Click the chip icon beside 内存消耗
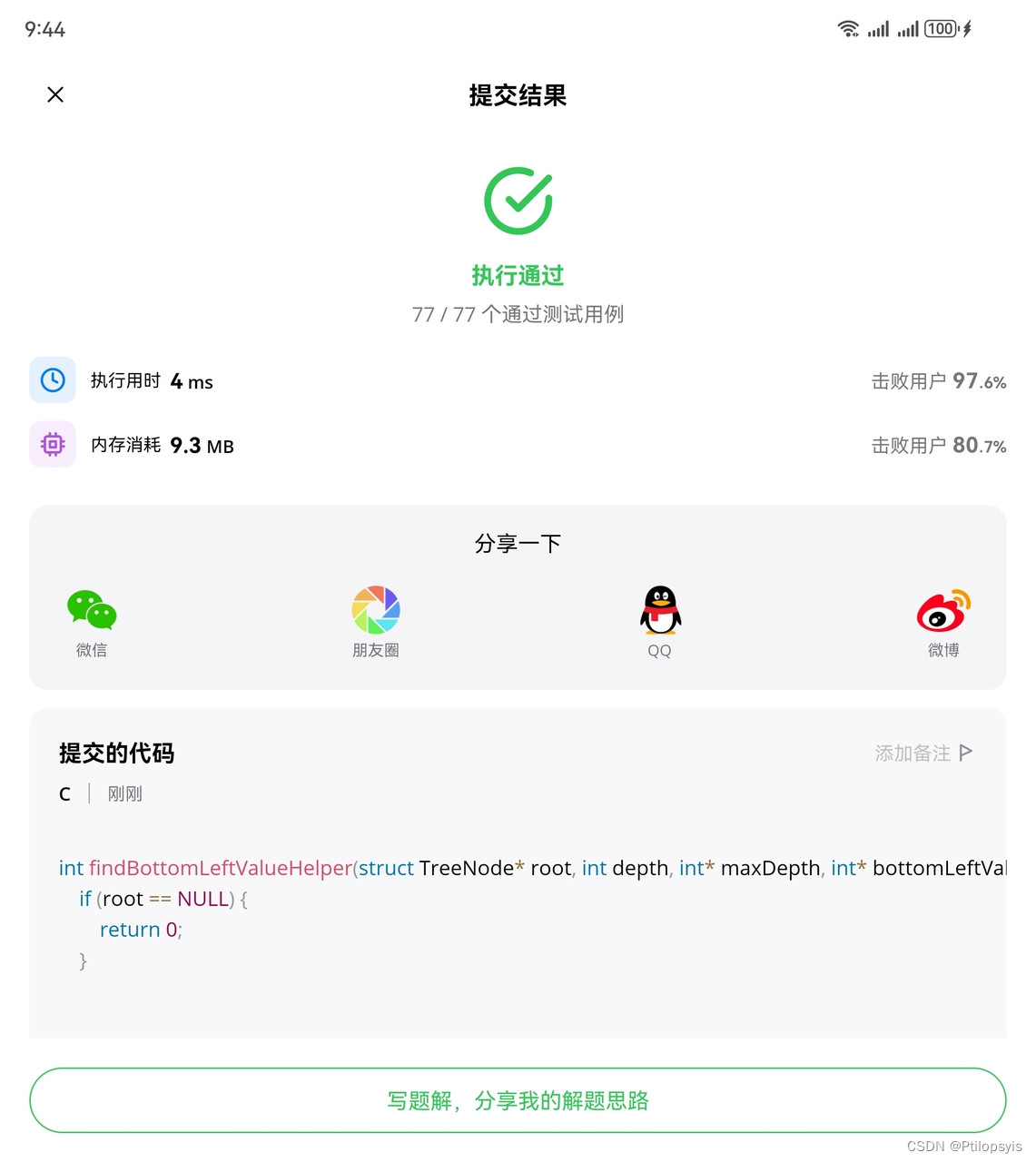 (52, 444)
